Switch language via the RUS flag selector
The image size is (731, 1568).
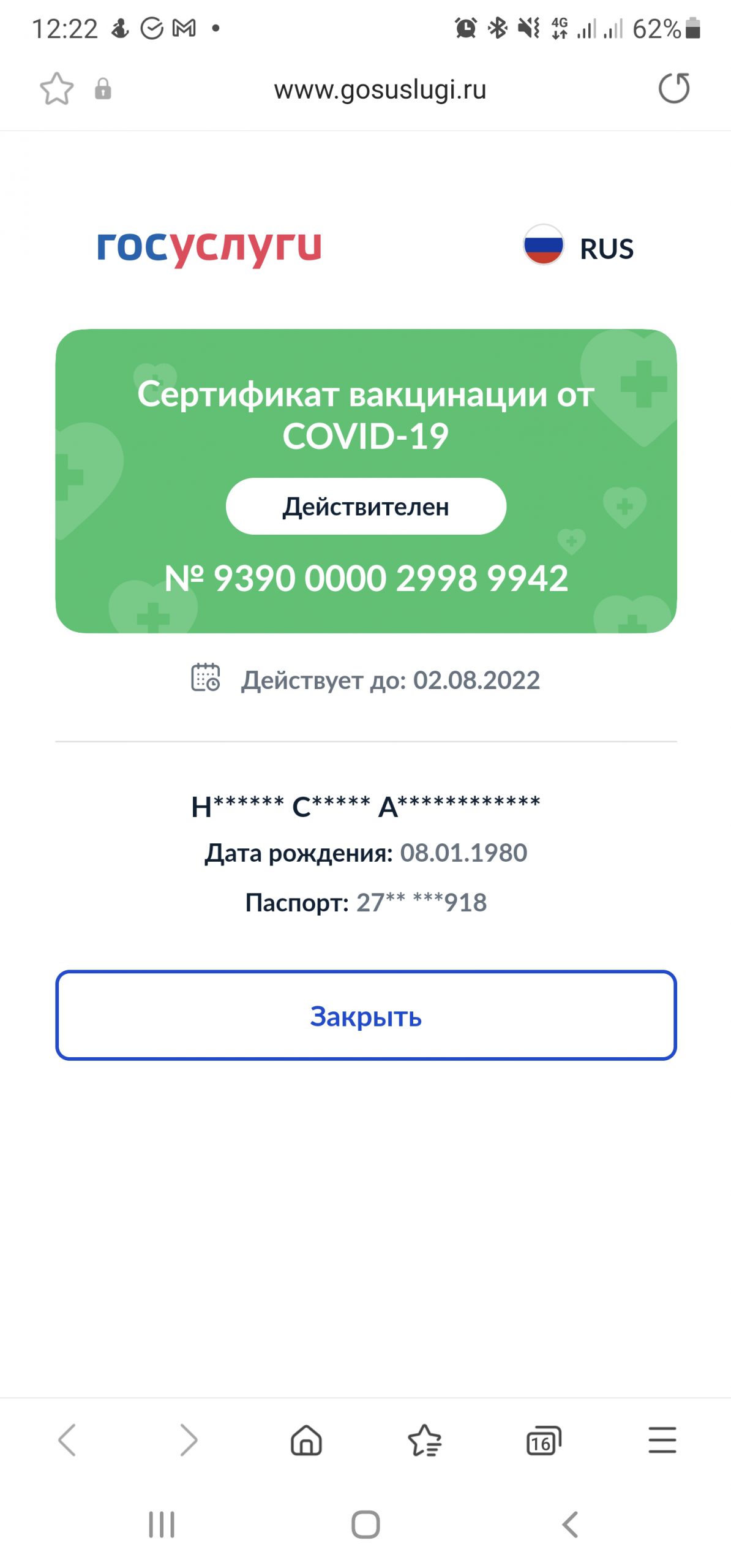pos(579,247)
